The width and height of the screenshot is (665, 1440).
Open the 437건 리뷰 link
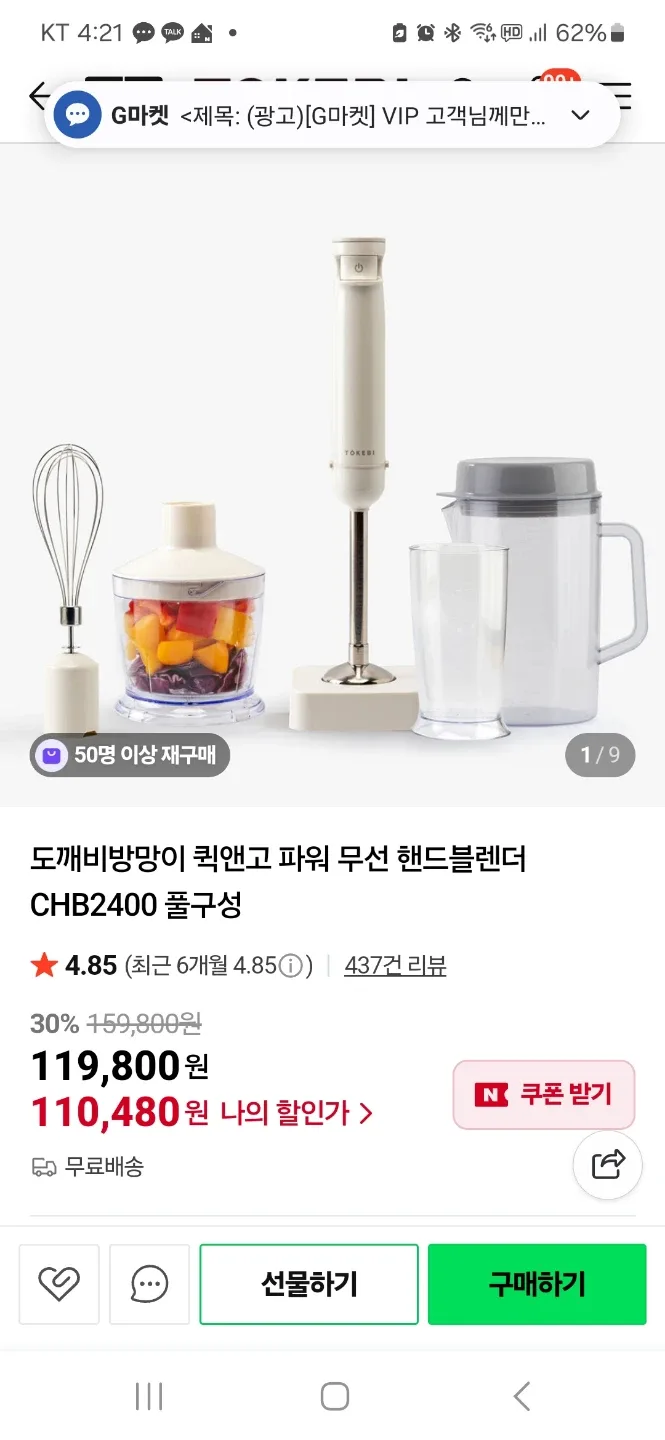coord(395,965)
